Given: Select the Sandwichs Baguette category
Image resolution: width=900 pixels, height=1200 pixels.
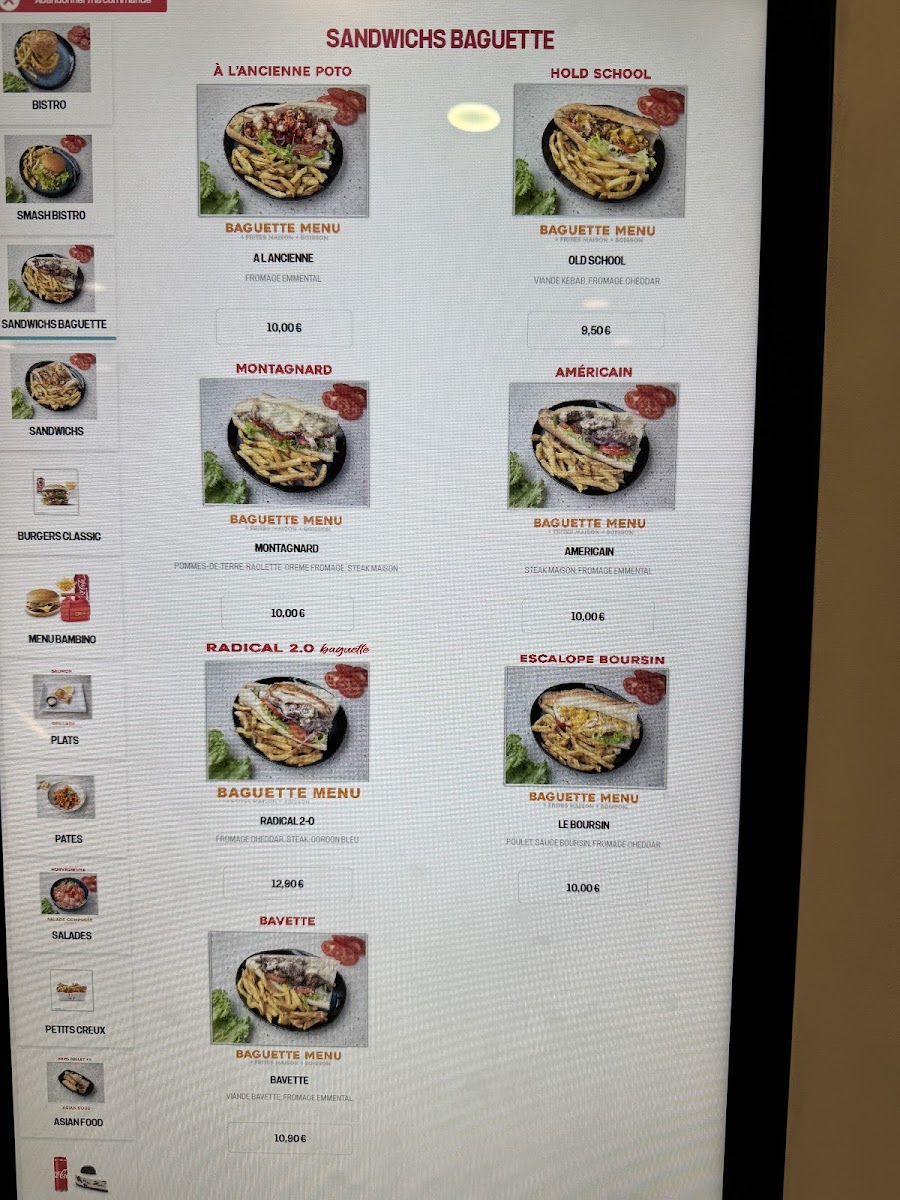Looking at the screenshot, I should pyautogui.click(x=54, y=288).
